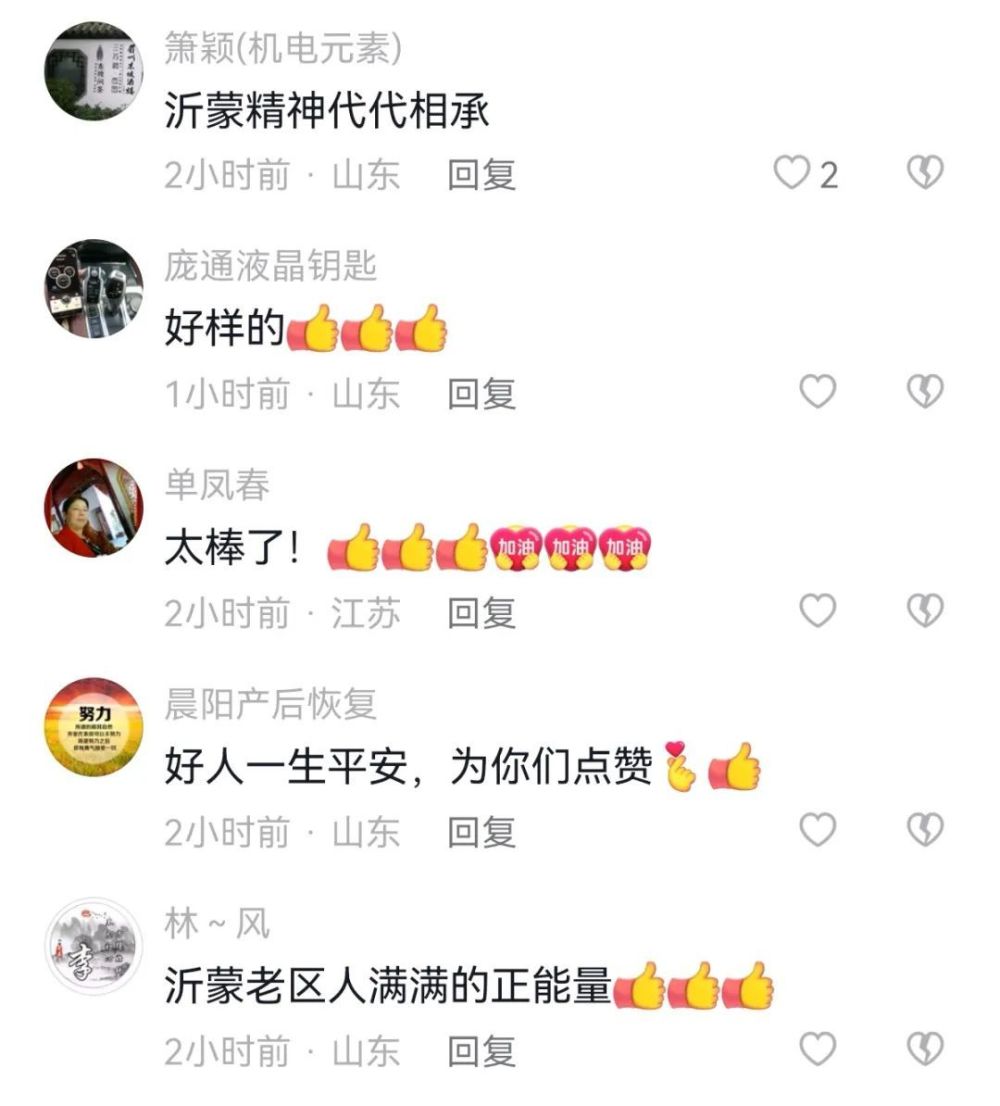Reply to 晨阳产后恢复's comment
The image size is (1000, 1106).
pos(481,831)
